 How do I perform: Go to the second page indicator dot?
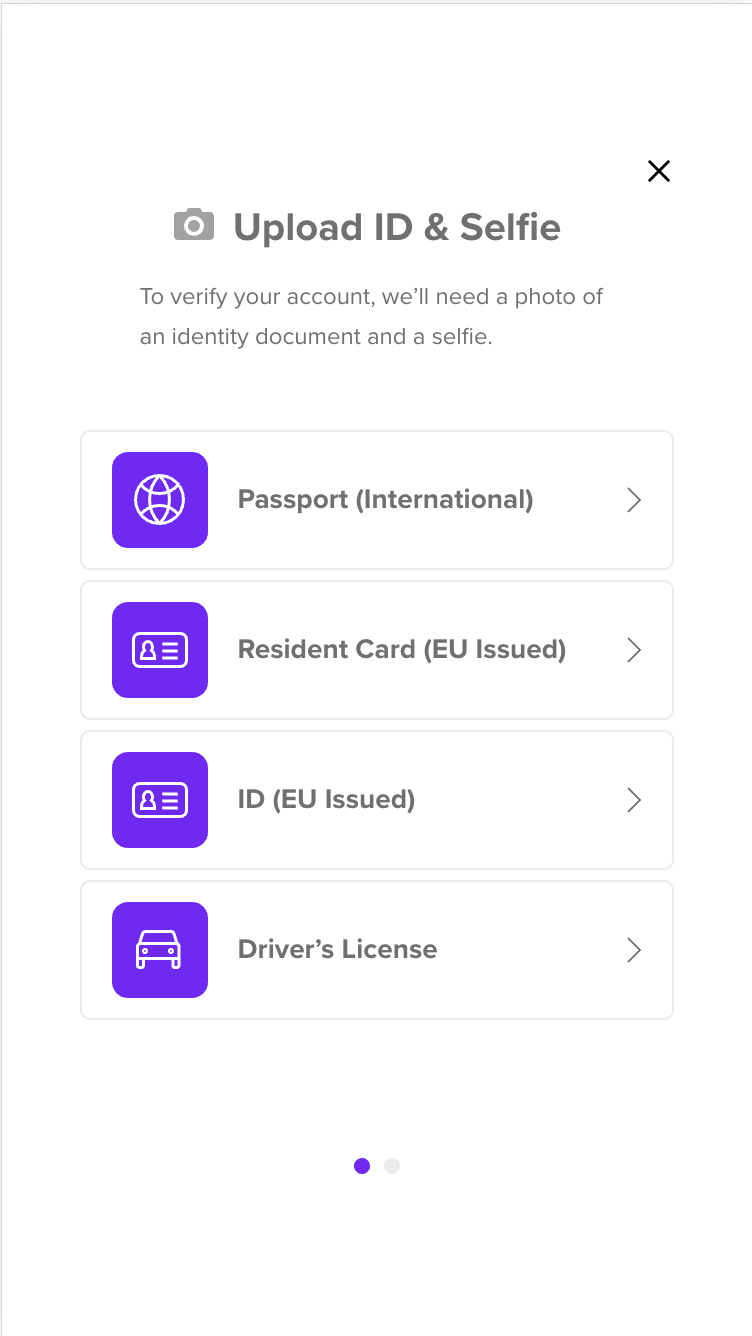tap(392, 1166)
